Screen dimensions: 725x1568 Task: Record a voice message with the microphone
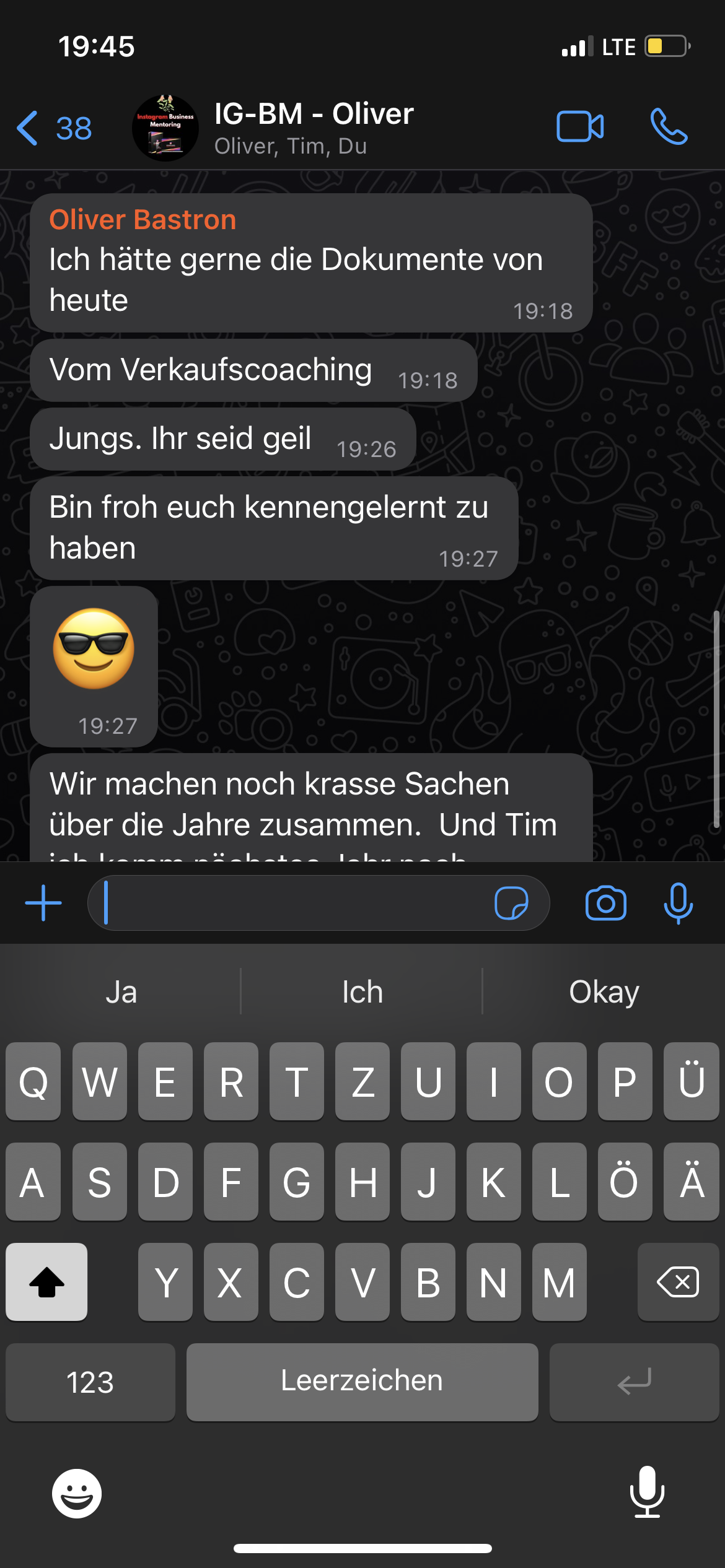click(678, 903)
